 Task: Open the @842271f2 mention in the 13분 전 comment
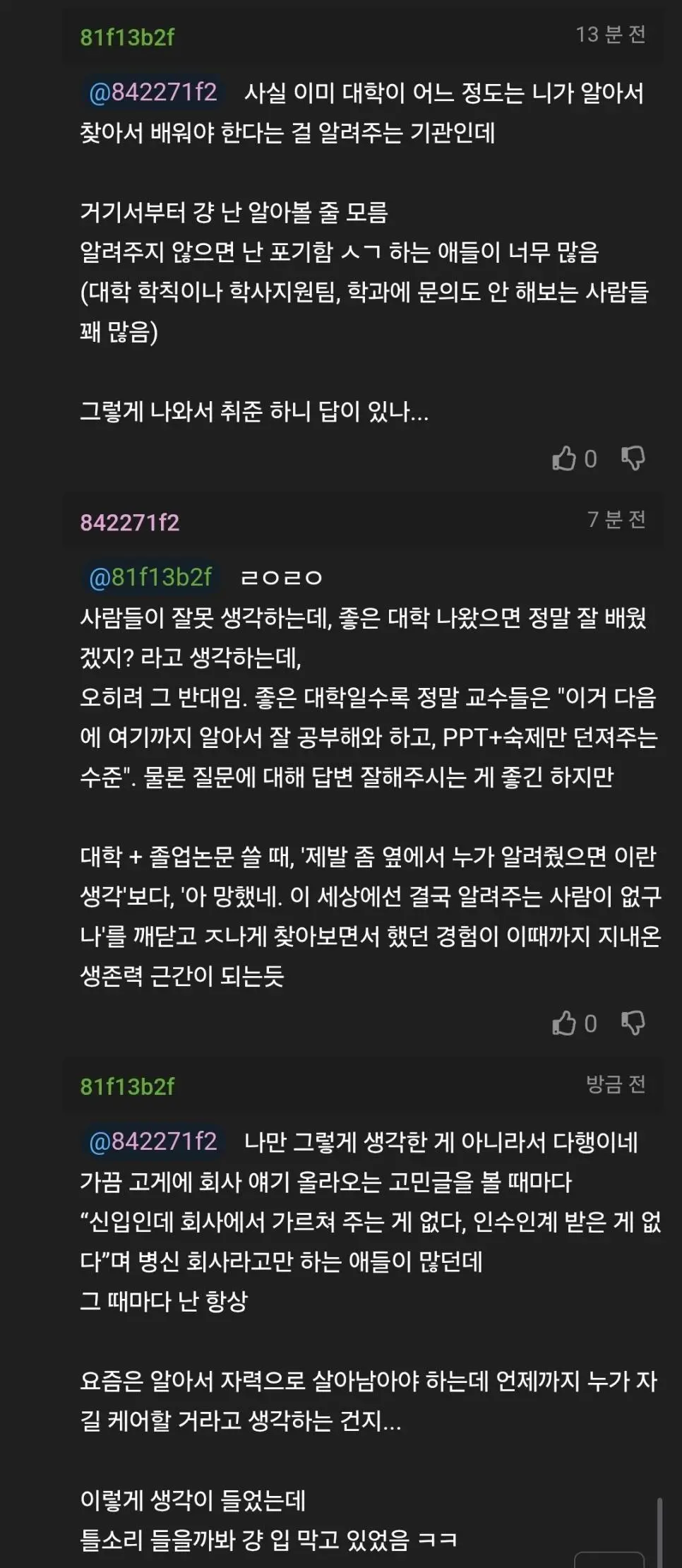(x=152, y=93)
